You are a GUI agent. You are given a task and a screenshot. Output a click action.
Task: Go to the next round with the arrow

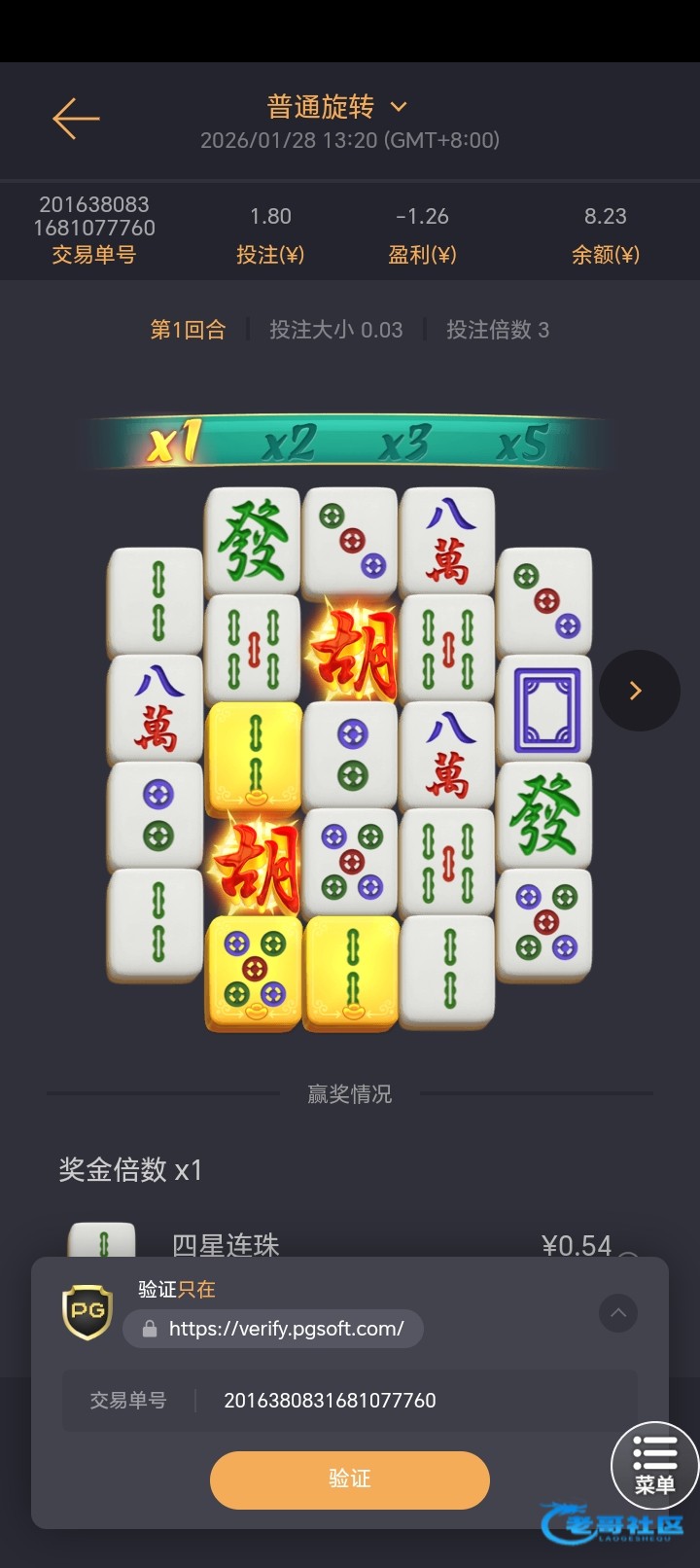(x=639, y=691)
